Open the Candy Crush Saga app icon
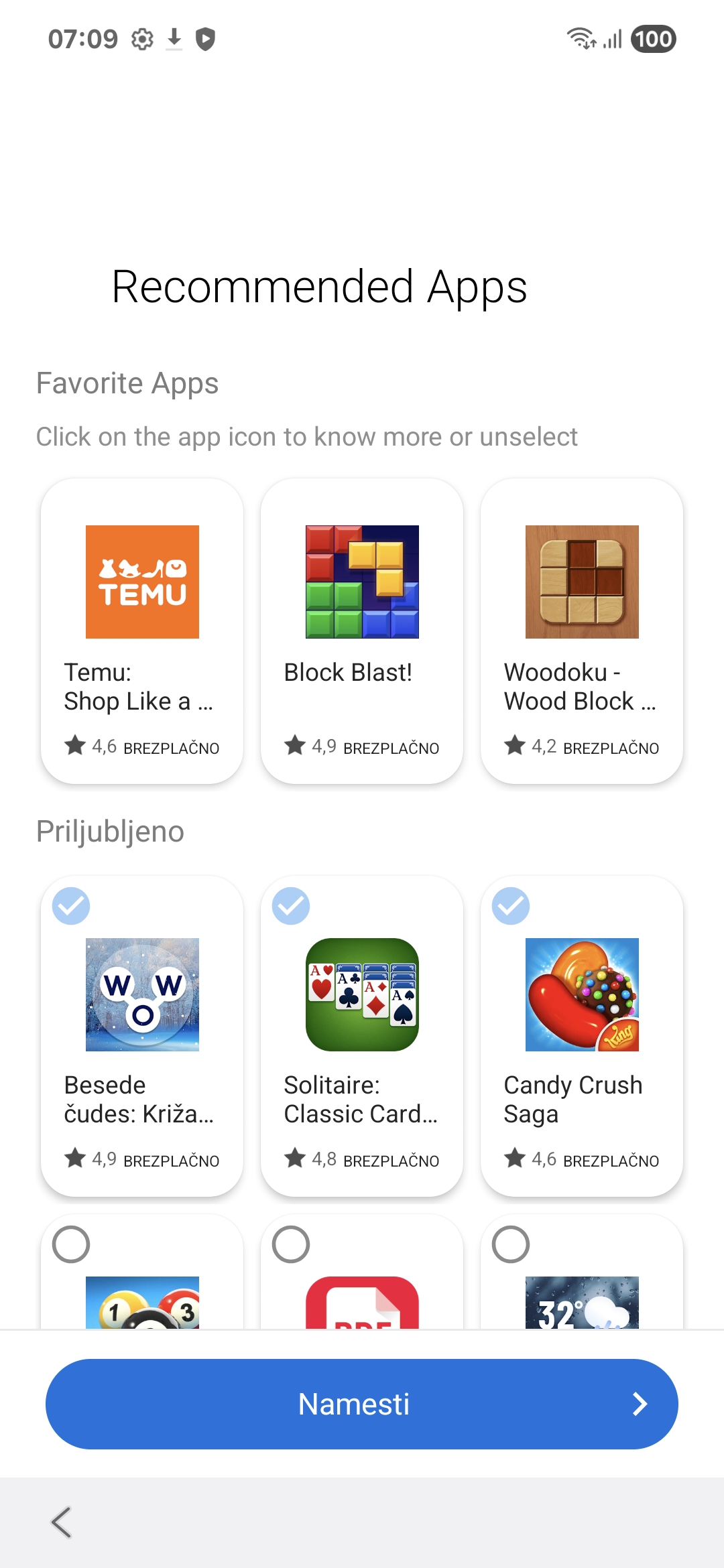This screenshot has width=724, height=1568. 582,994
